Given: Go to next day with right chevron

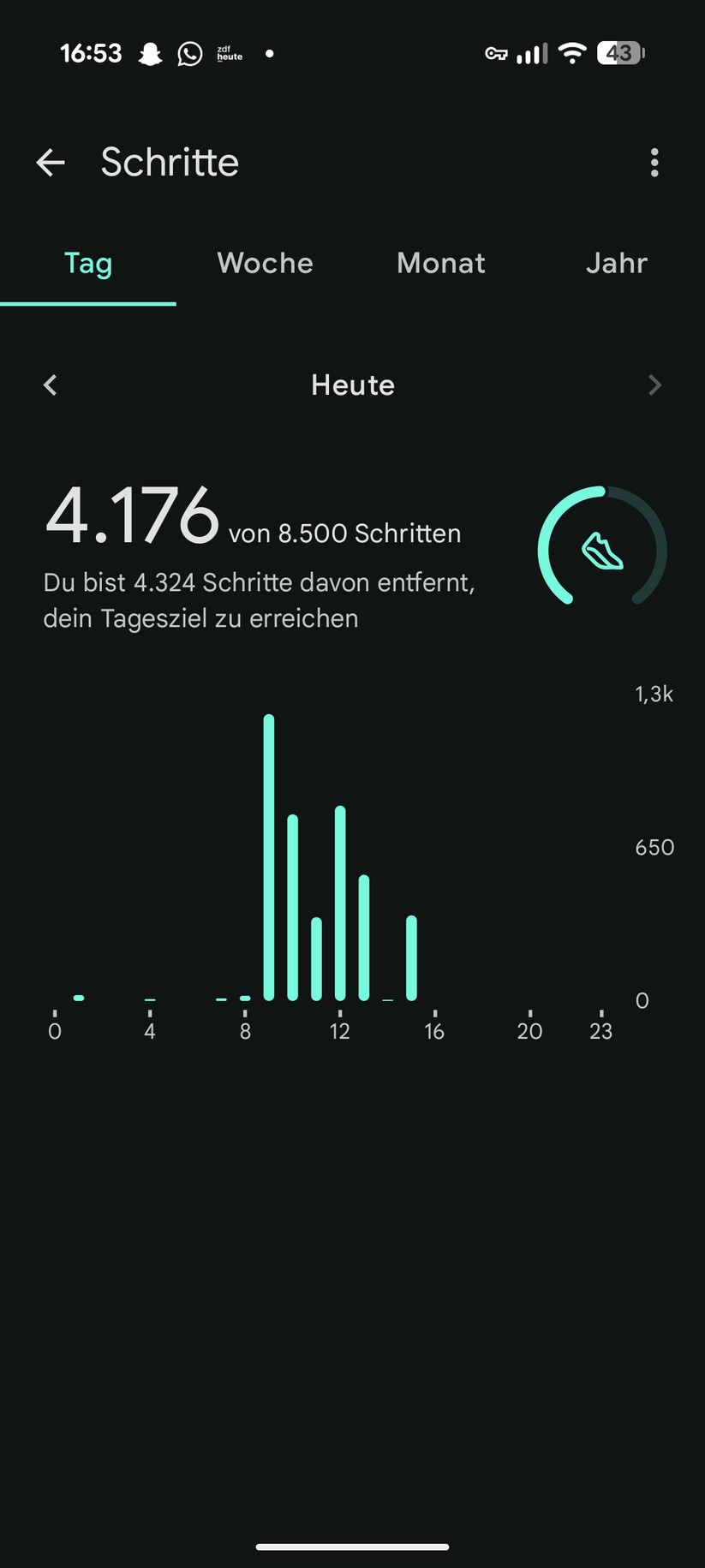Looking at the screenshot, I should 654,385.
